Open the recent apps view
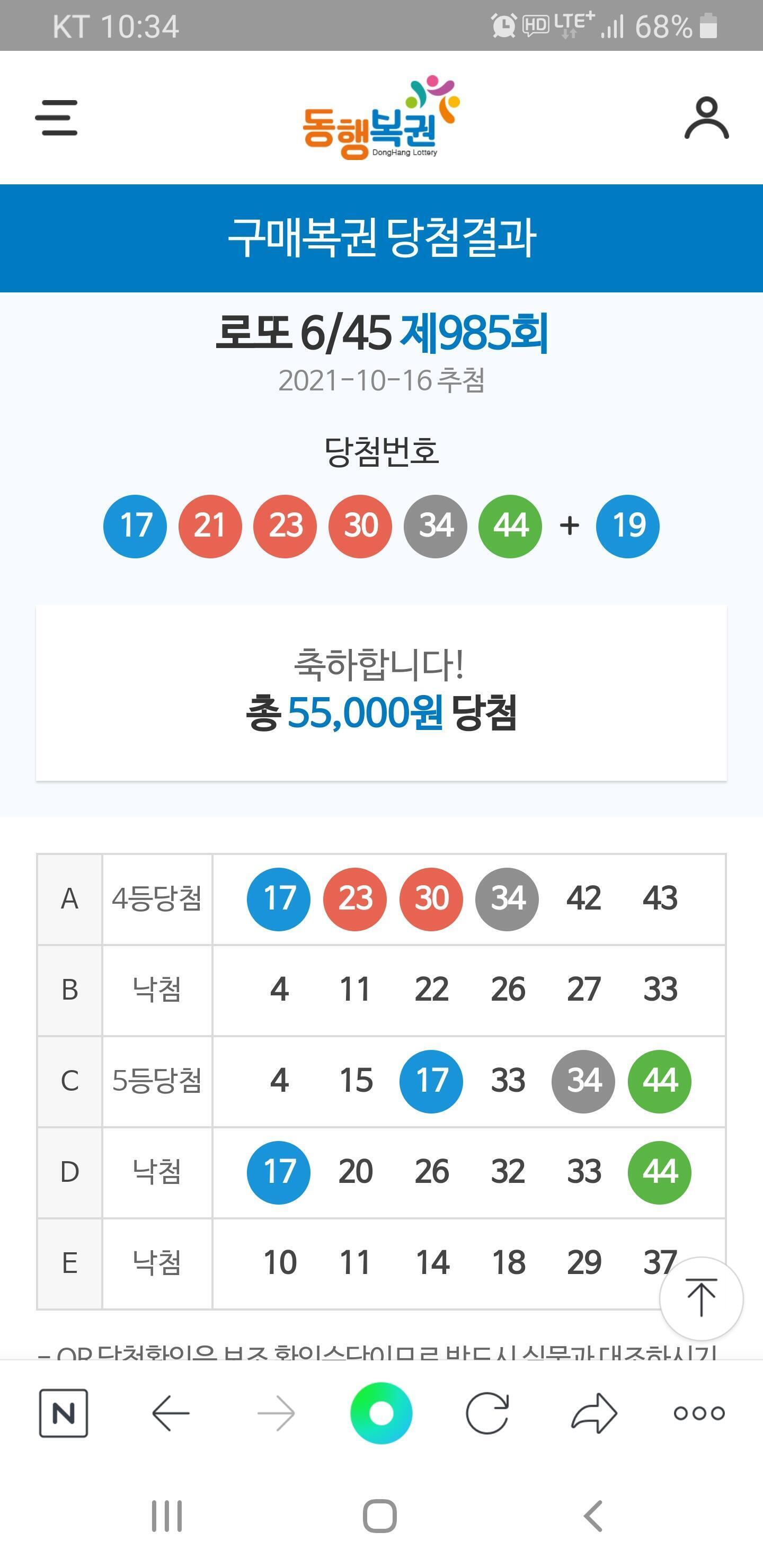 tap(167, 1516)
